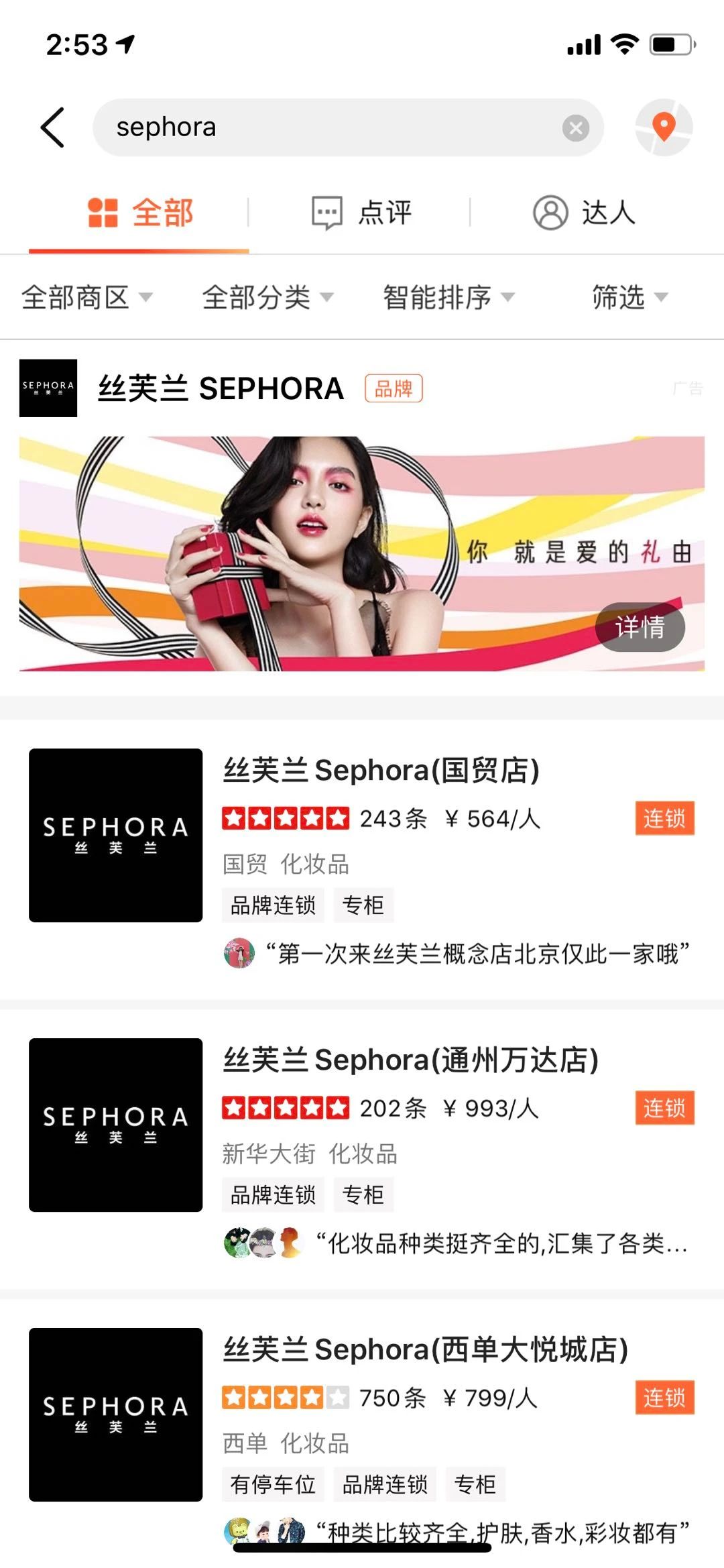The width and height of the screenshot is (724, 1568).
Task: Switch to the 达人 tab
Action: 585,213
